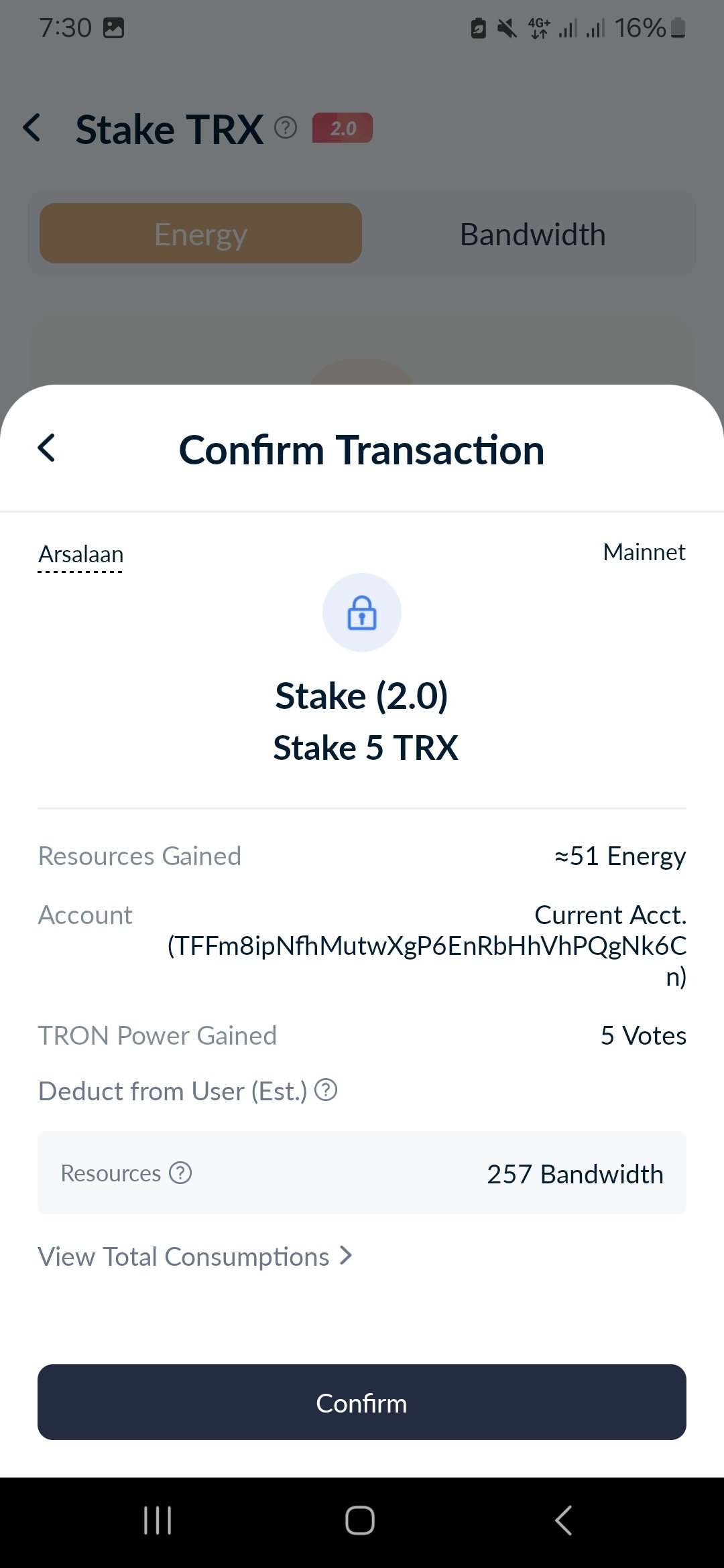Tap the system home button
This screenshot has width=724, height=1568.
[x=360, y=1520]
